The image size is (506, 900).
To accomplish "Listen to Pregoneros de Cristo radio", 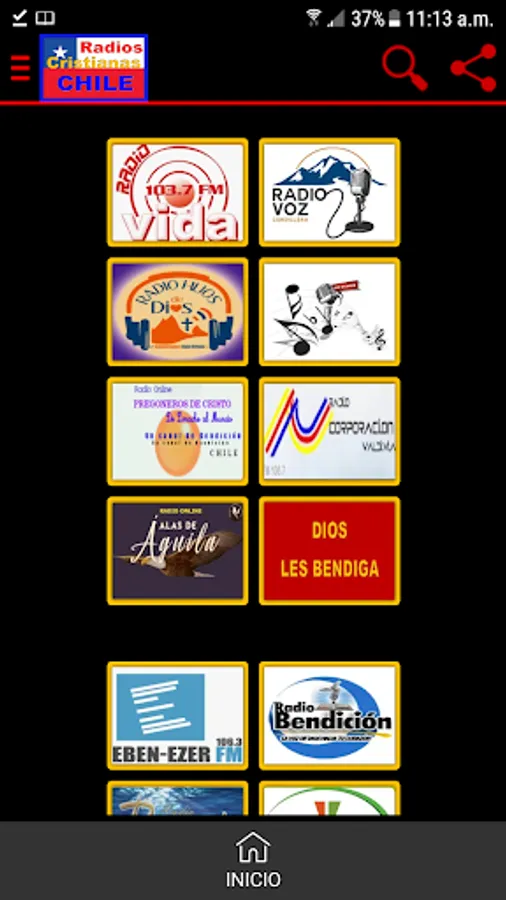I will (178, 431).
